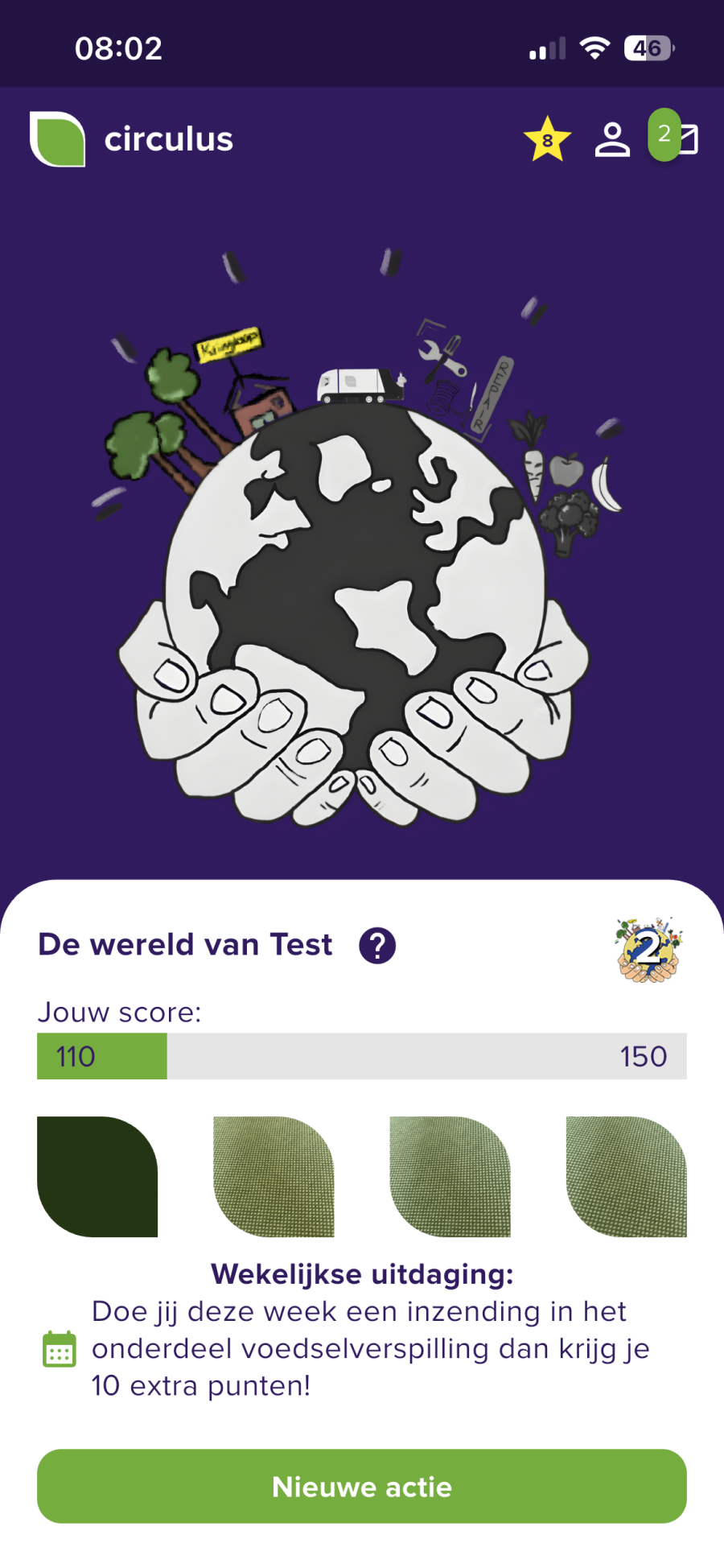Open the user profile icon
This screenshot has width=724, height=1568.
tap(612, 139)
